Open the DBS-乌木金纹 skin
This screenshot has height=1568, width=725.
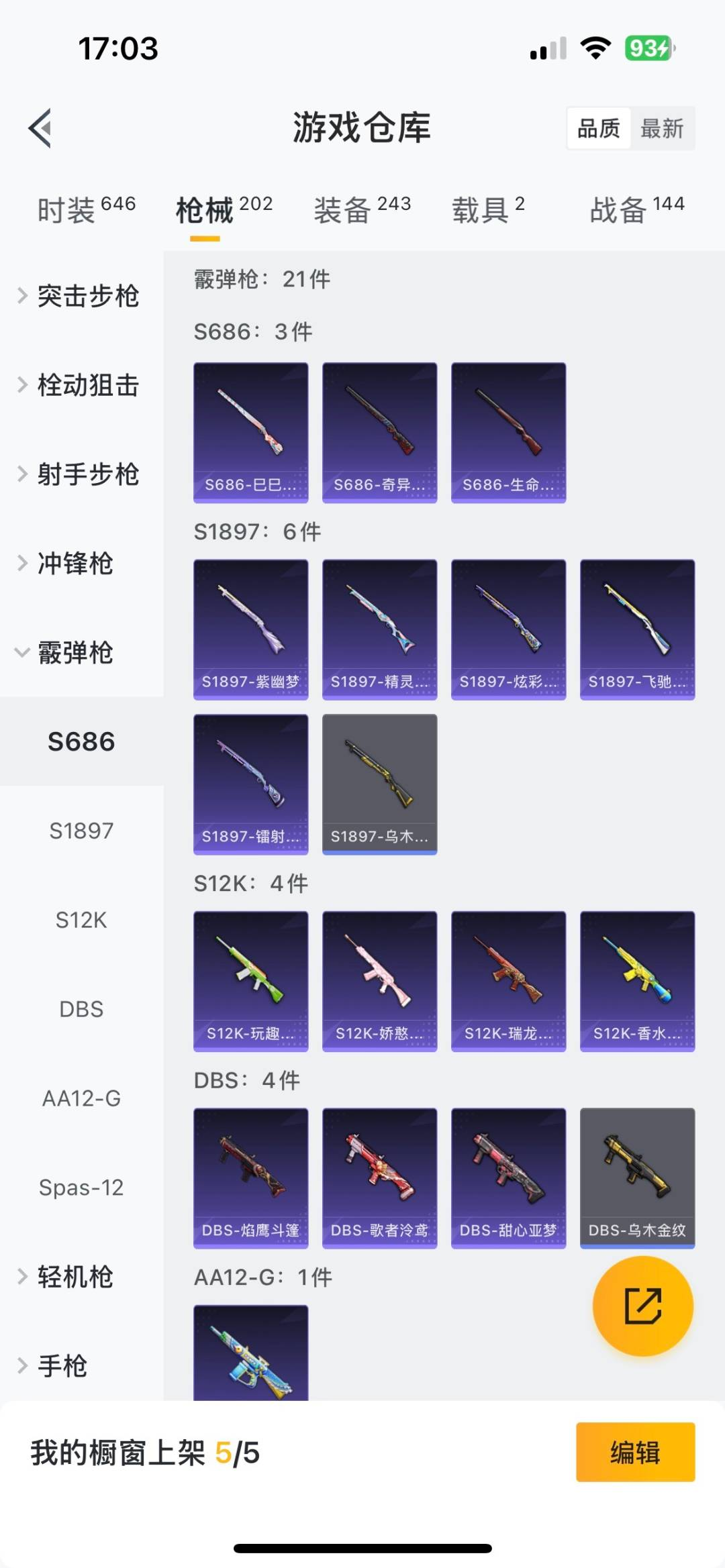click(x=637, y=1178)
